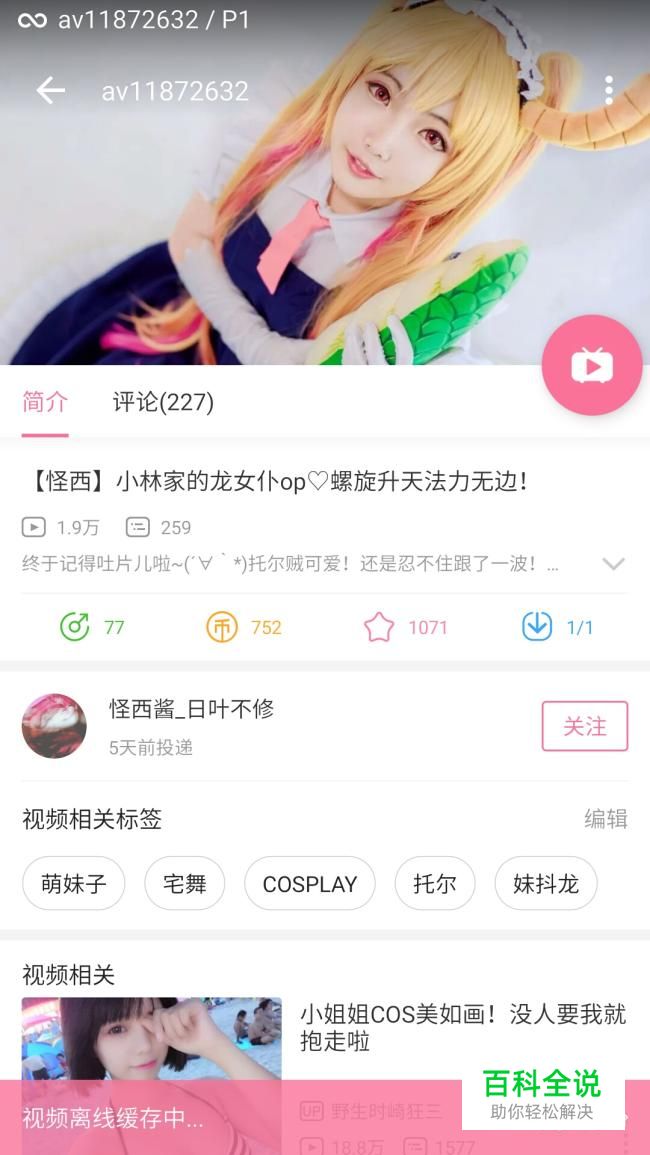Tap 编辑 to edit video tags

(605, 819)
